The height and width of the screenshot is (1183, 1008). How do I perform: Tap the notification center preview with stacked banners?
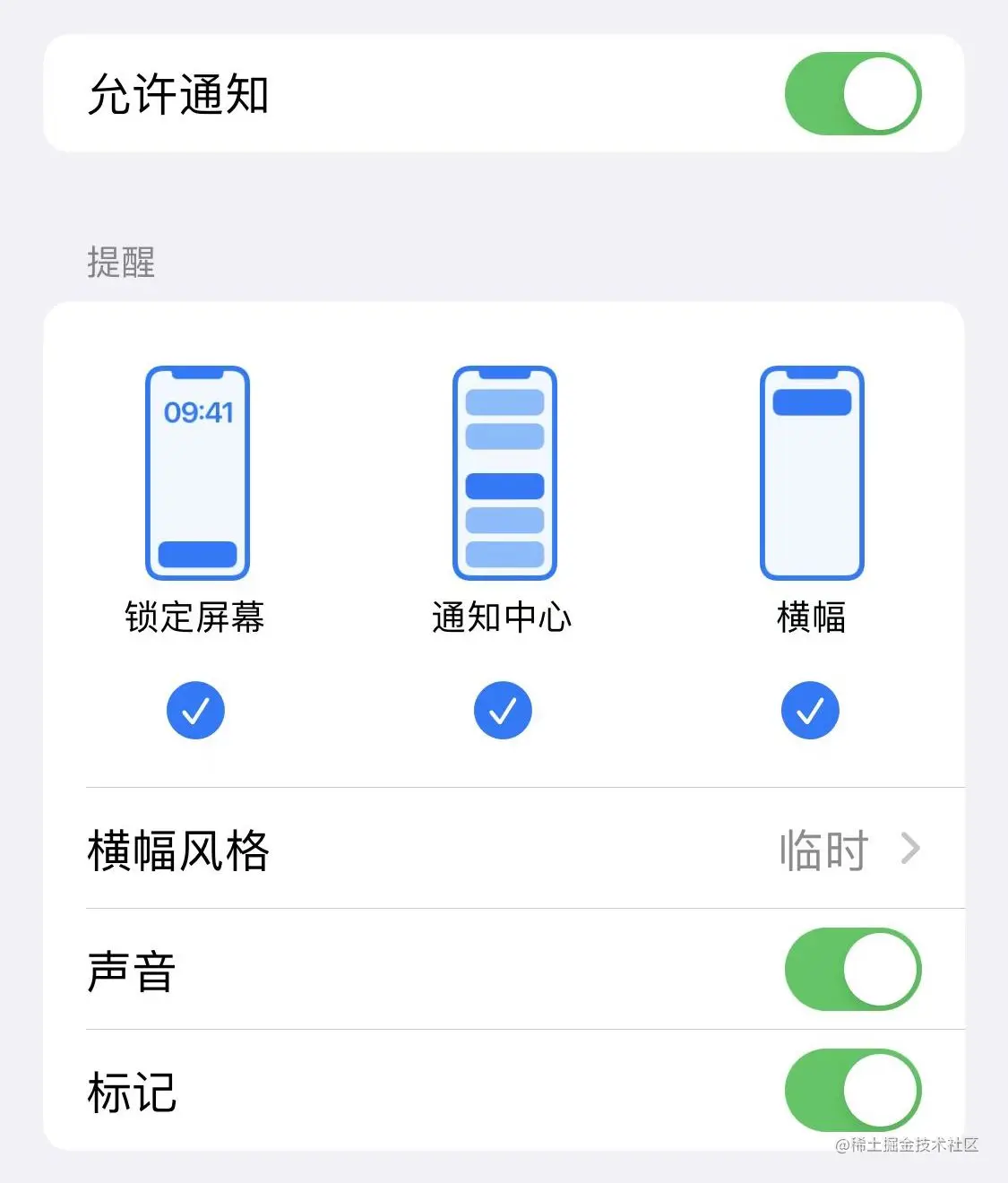click(504, 471)
